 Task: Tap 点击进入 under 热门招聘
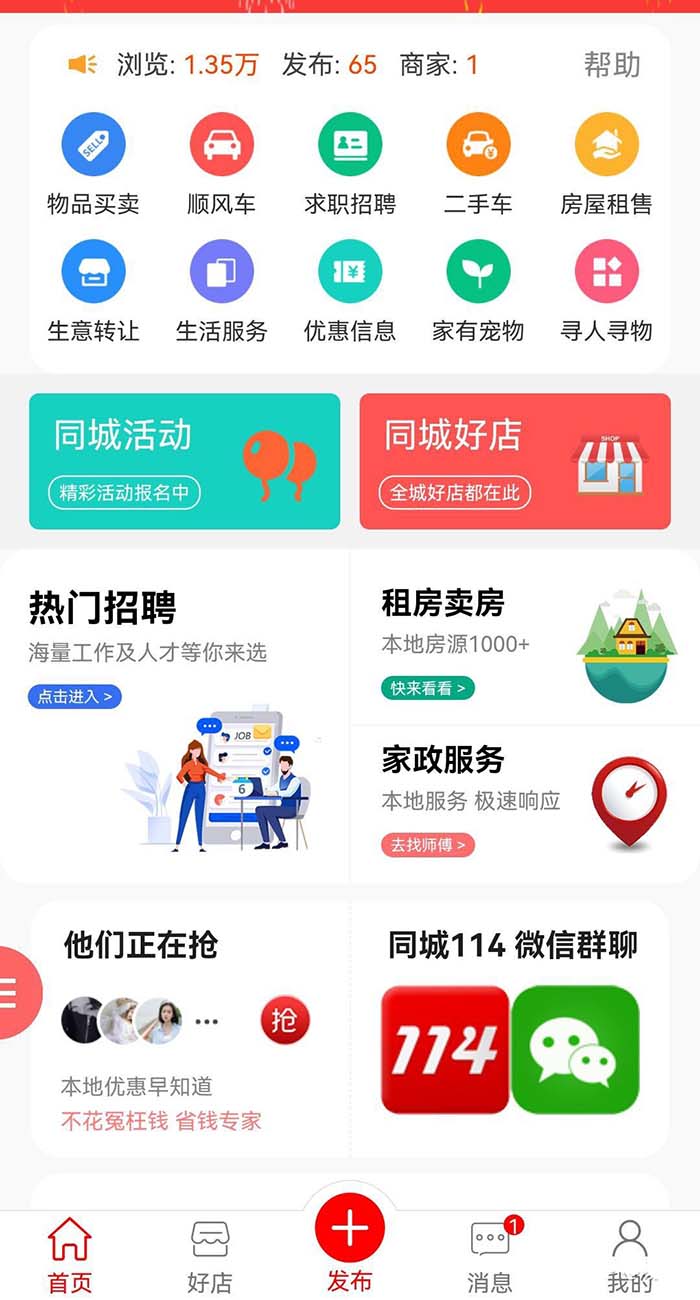75,696
